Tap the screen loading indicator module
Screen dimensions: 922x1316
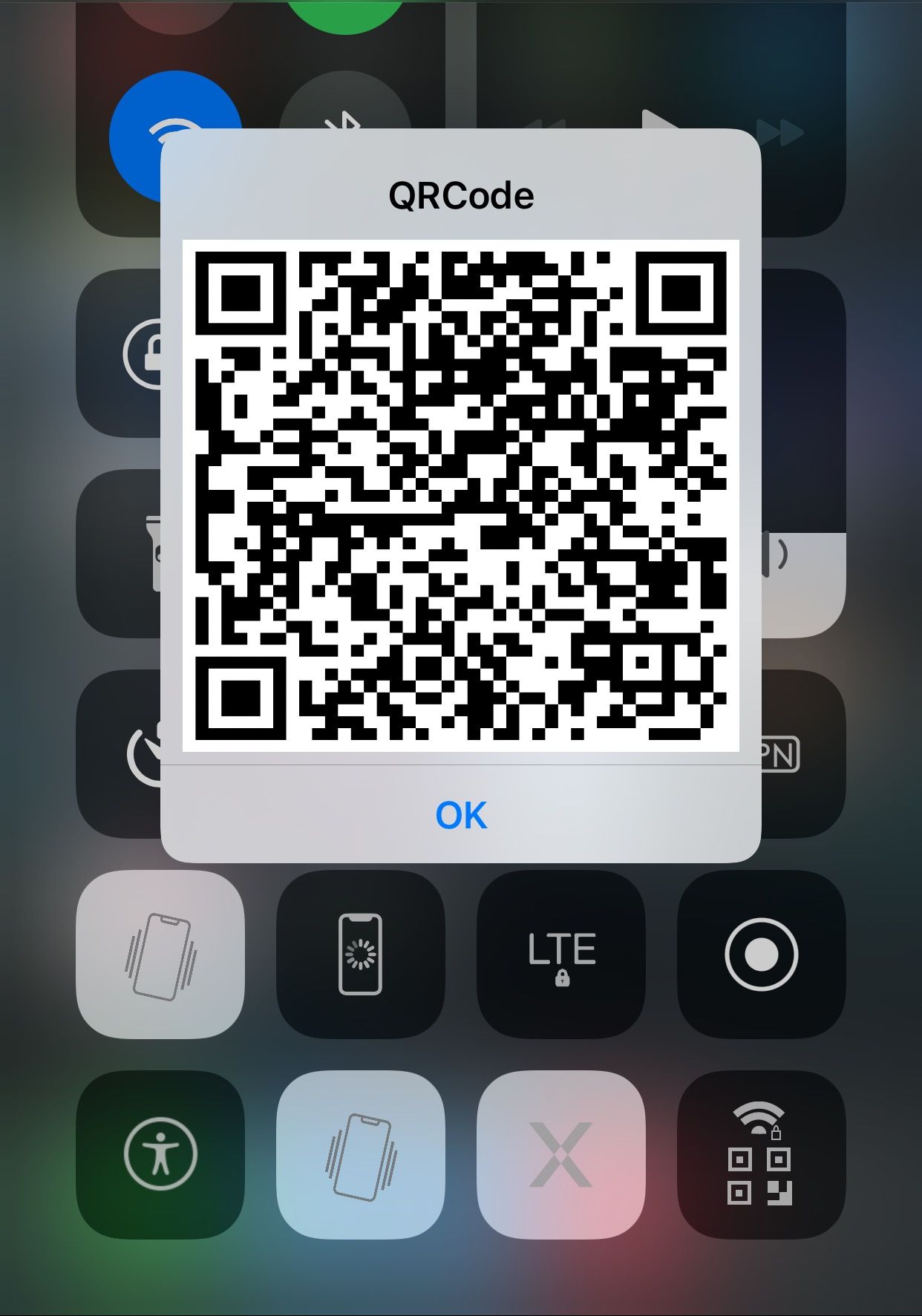pyautogui.click(x=362, y=956)
